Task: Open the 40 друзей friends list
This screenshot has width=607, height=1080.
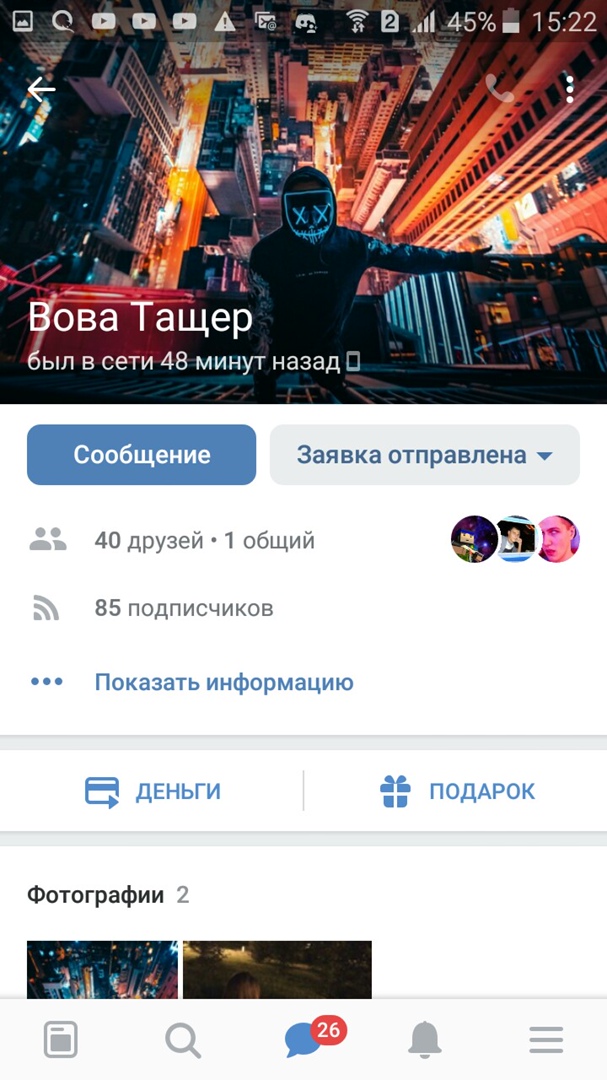Action: click(204, 541)
